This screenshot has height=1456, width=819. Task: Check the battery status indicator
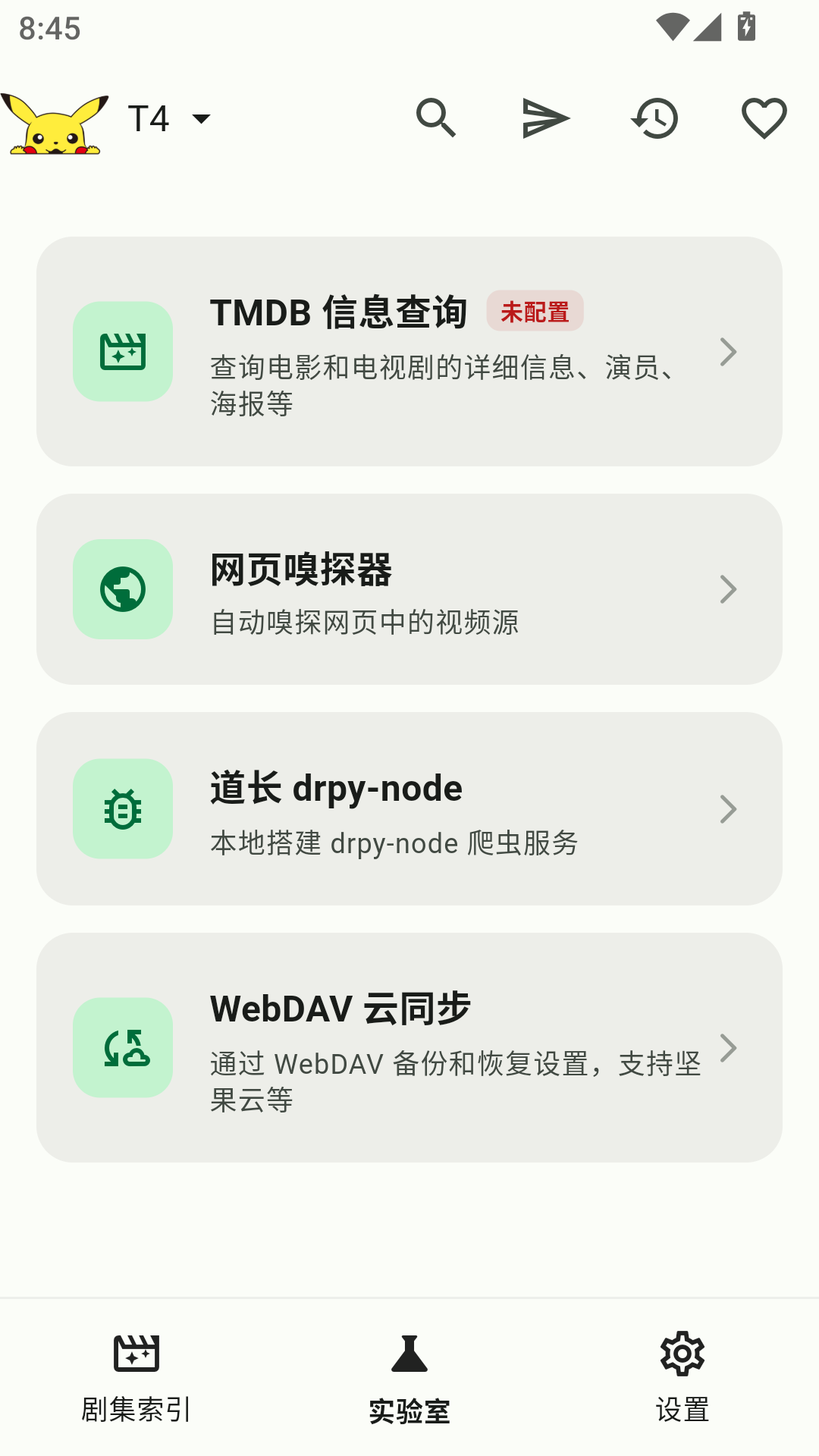point(746,27)
